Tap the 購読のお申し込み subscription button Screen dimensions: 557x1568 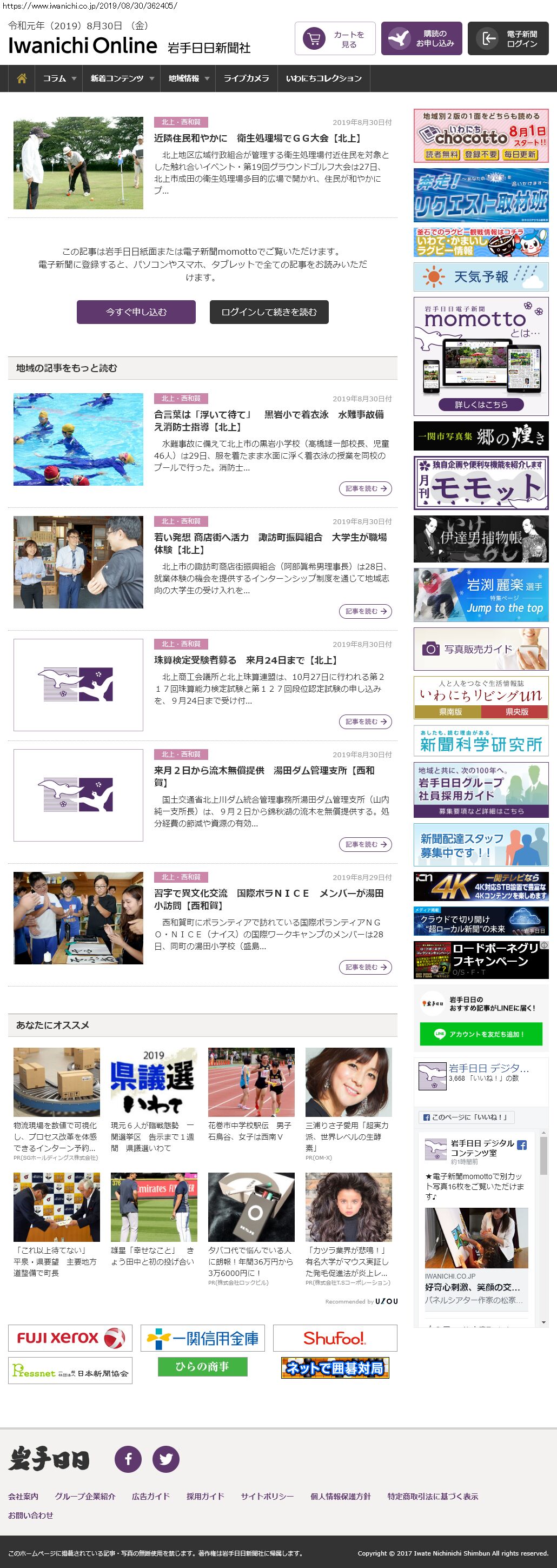point(421,39)
